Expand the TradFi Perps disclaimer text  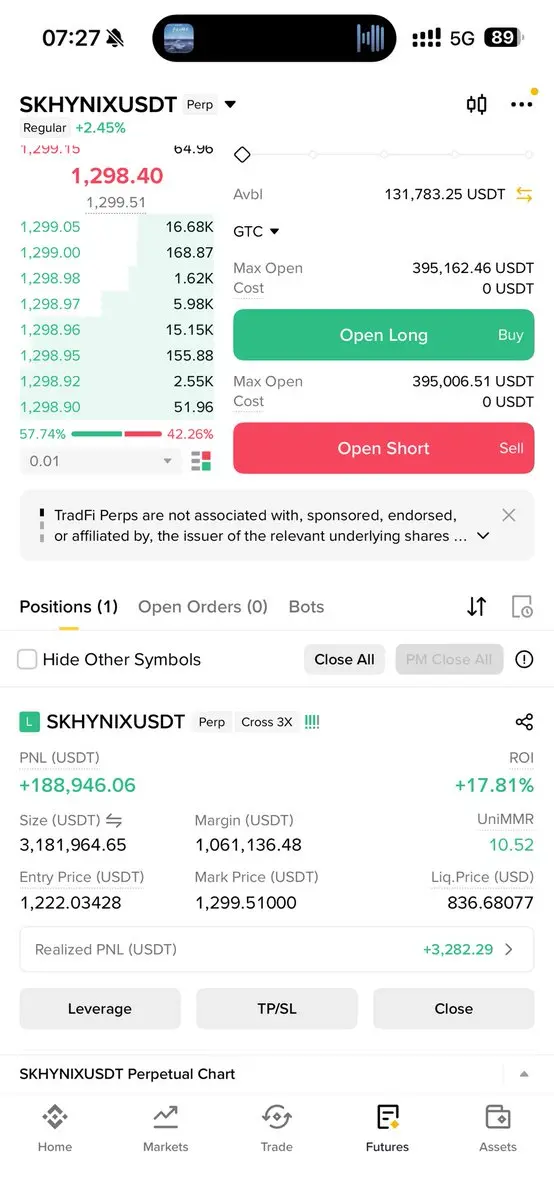483,536
